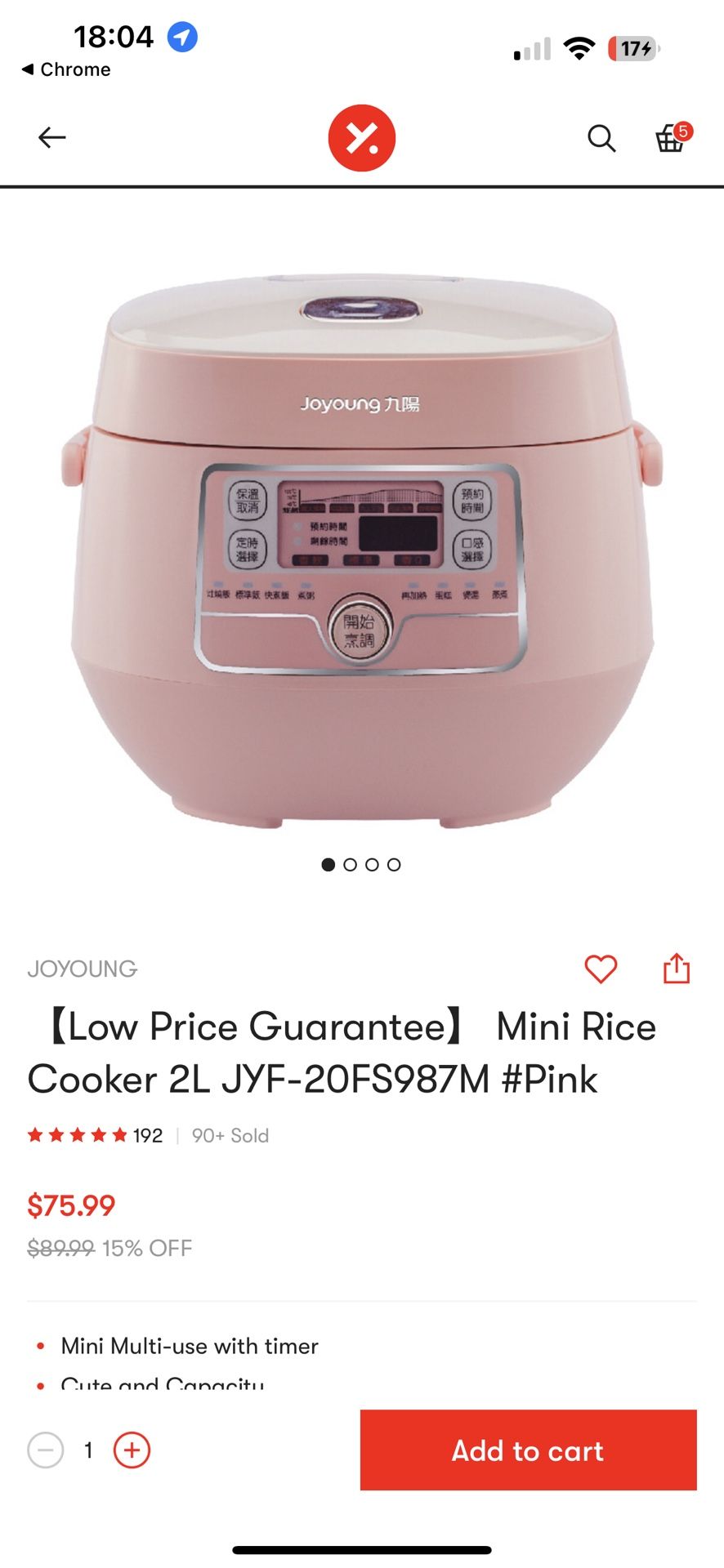This screenshot has height=1568, width=724.
Task: Select the third image indicator dot
Action: [x=372, y=864]
